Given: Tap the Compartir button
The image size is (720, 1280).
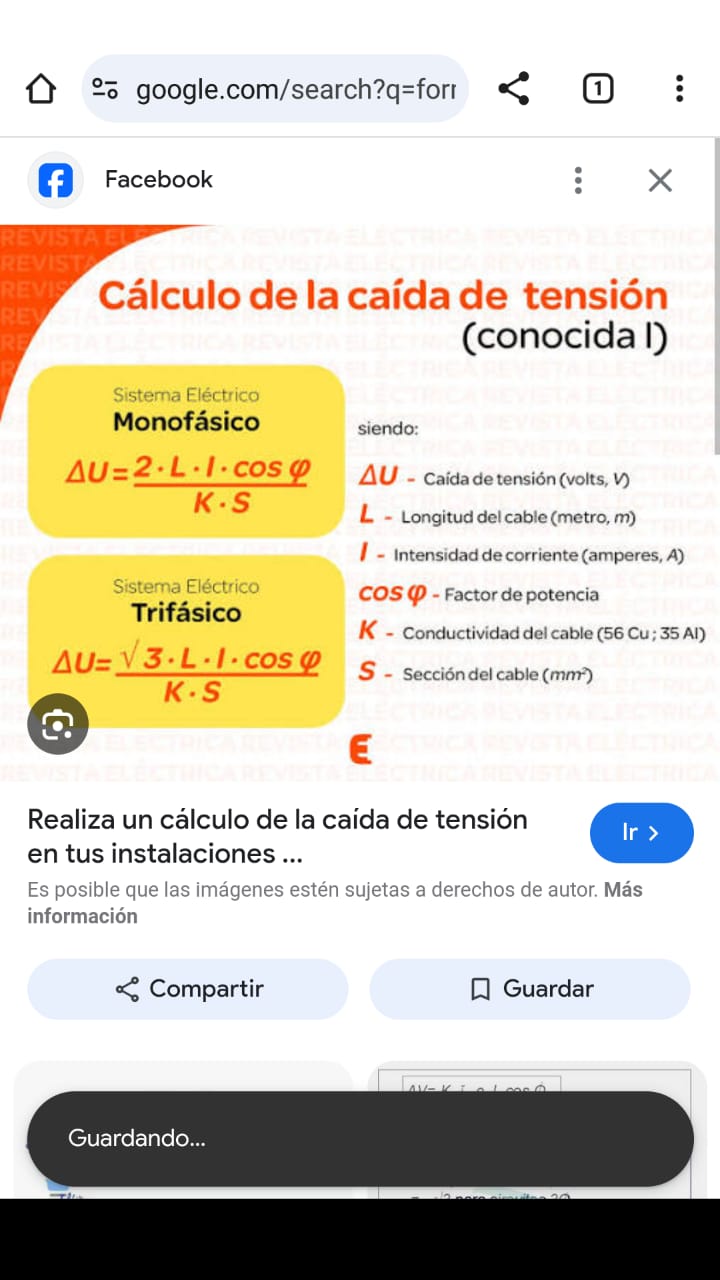Looking at the screenshot, I should (x=188, y=989).
